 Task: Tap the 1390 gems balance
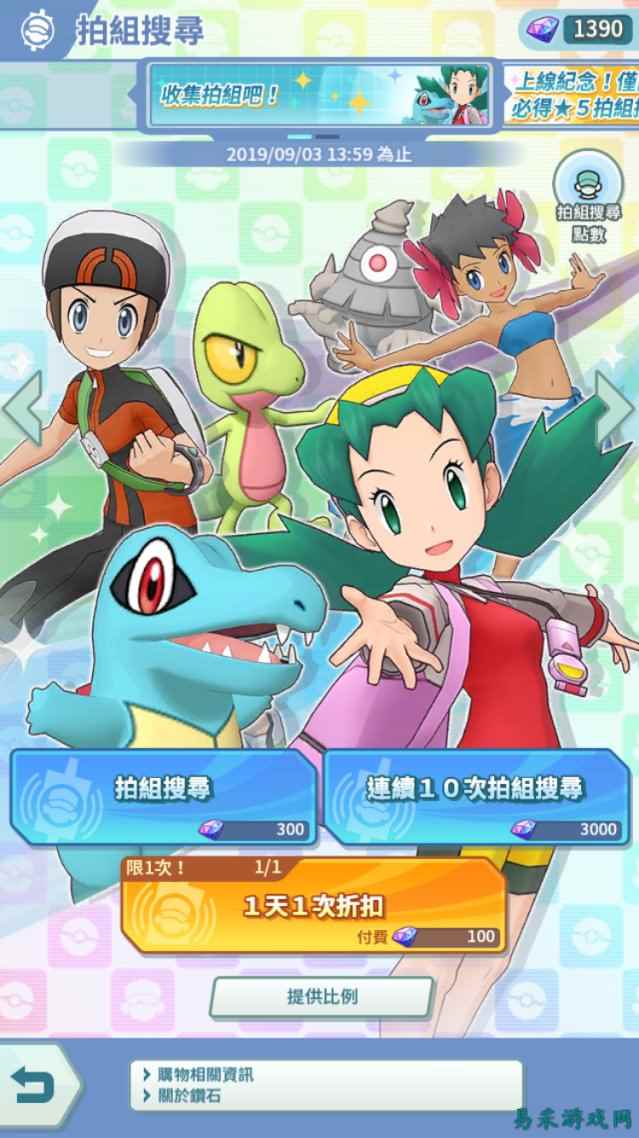(x=578, y=29)
